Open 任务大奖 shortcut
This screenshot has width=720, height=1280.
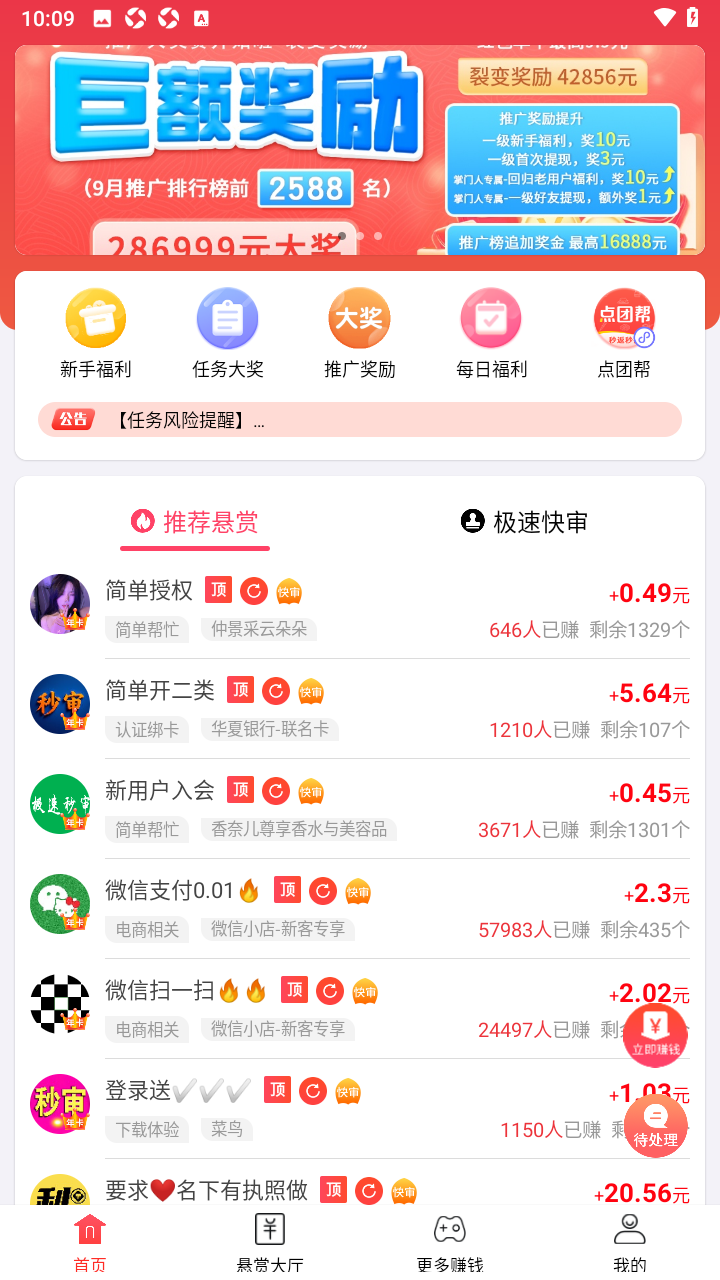pos(228,334)
